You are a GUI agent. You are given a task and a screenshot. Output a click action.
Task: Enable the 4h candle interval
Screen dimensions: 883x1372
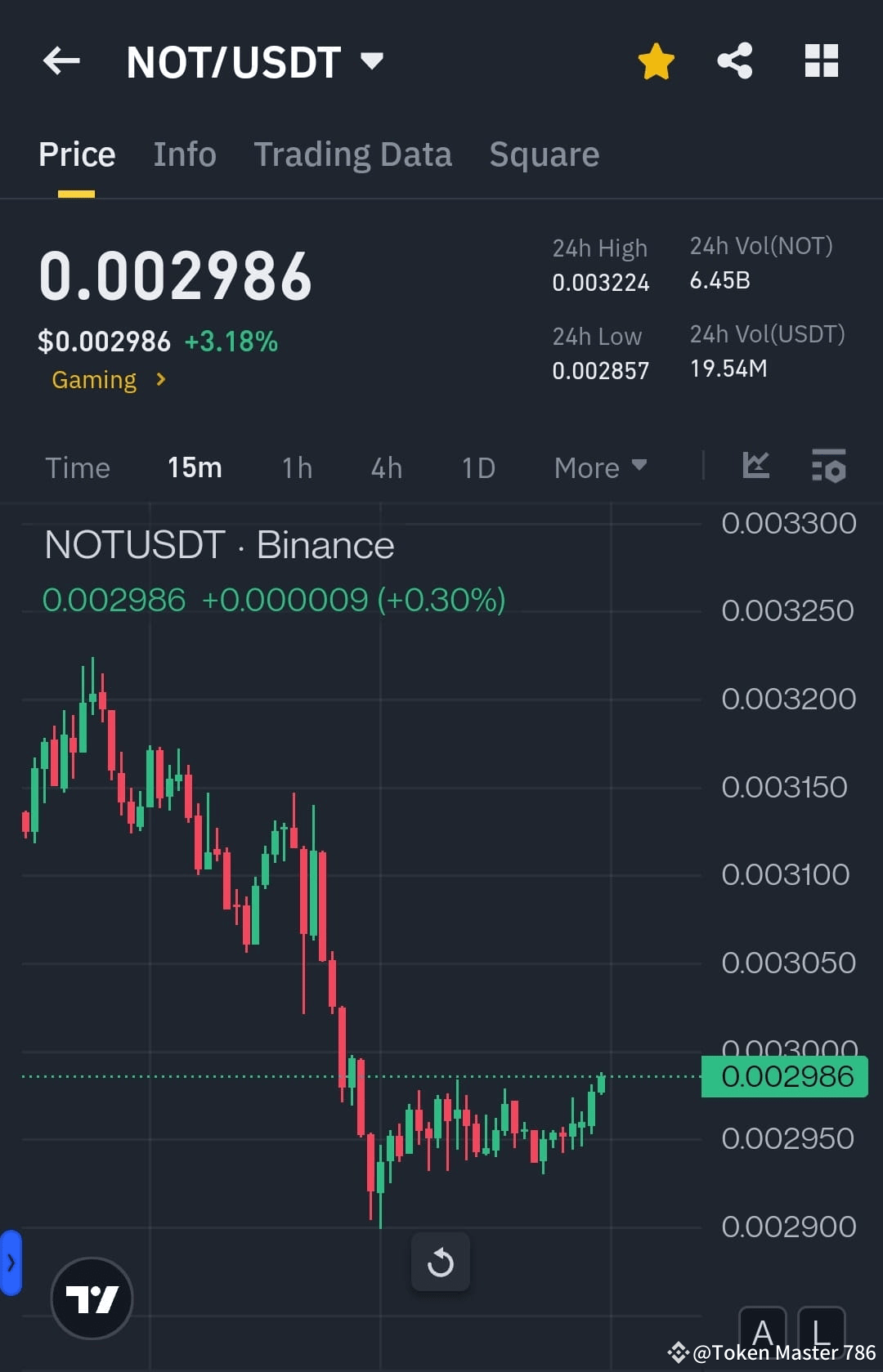click(385, 467)
